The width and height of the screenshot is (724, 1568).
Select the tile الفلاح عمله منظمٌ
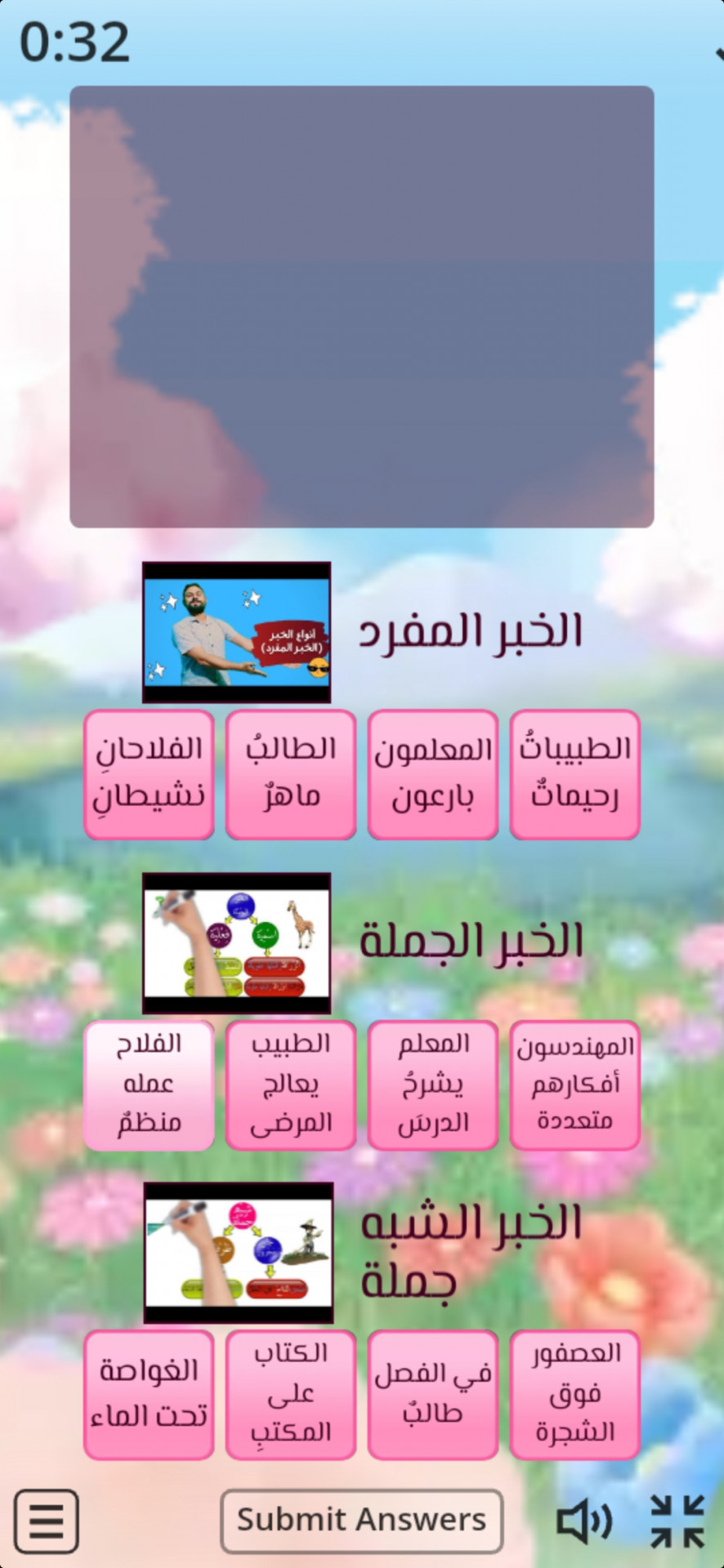(x=149, y=1085)
